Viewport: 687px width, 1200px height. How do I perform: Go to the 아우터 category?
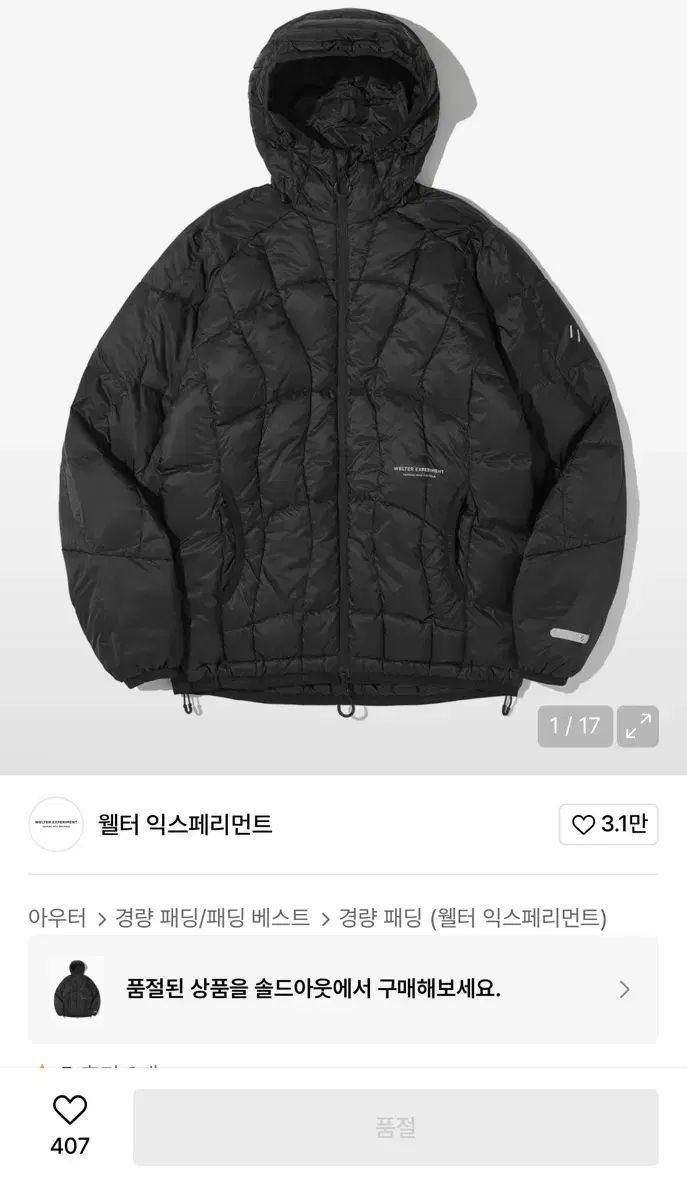pos(57,917)
